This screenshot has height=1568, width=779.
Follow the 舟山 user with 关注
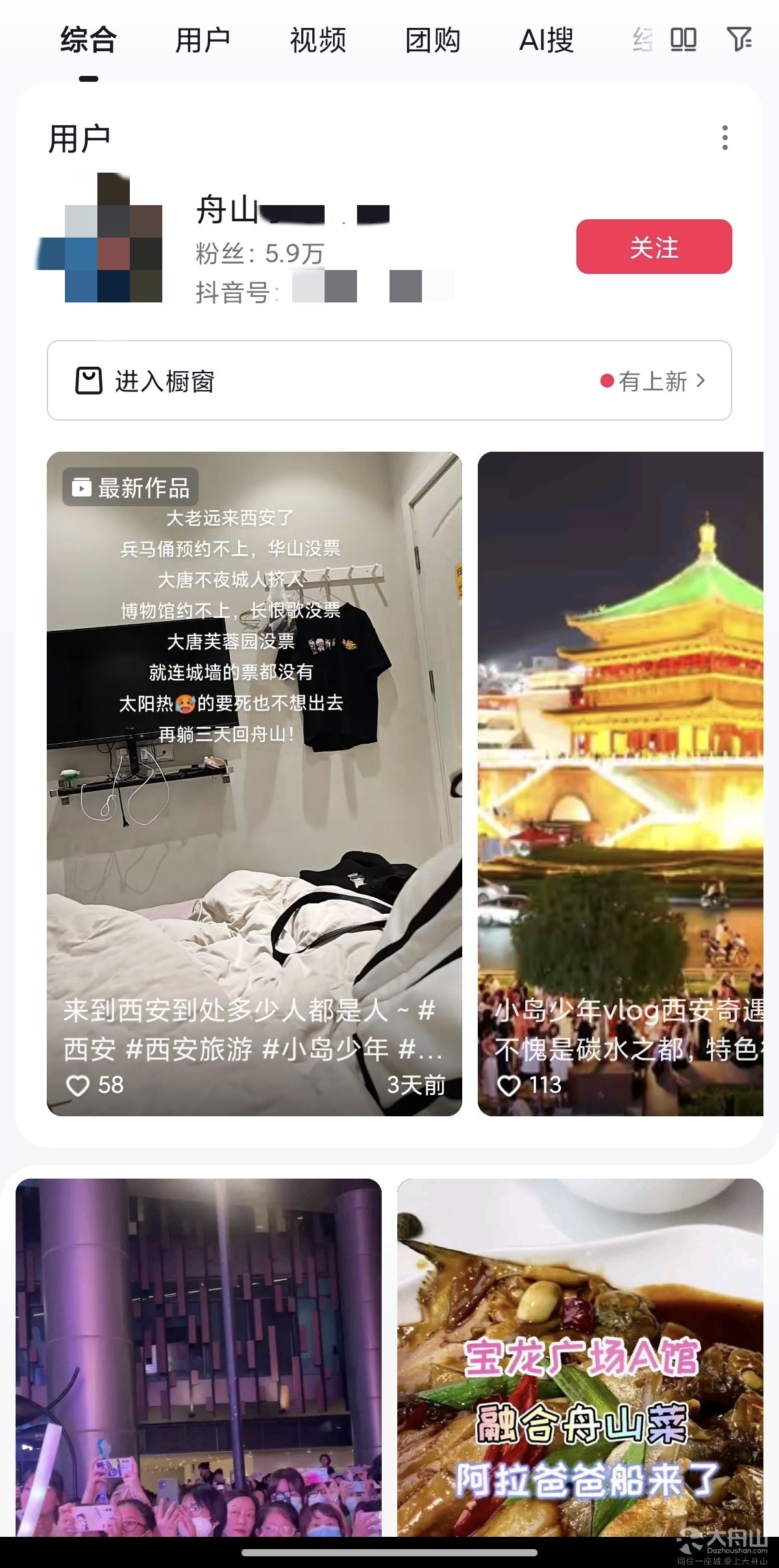(654, 247)
